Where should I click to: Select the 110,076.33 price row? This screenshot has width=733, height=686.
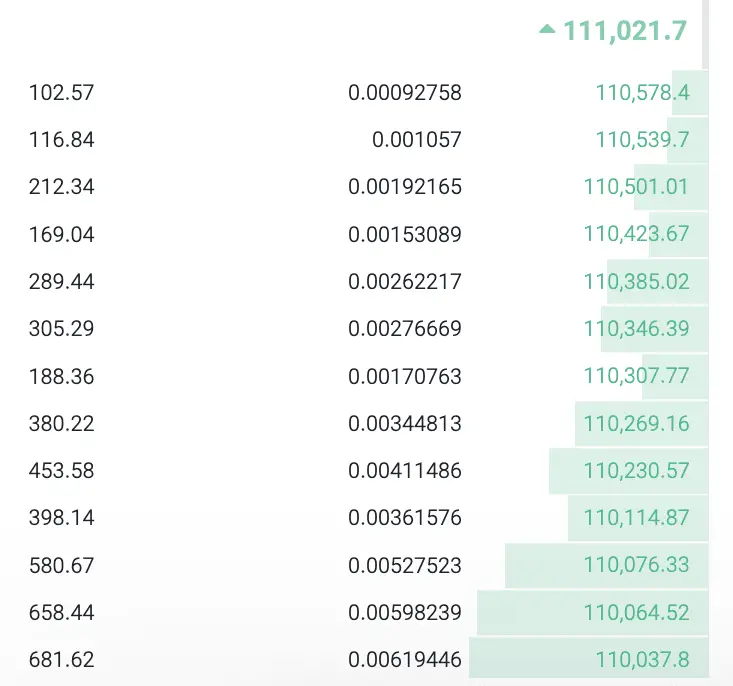[x=636, y=565]
